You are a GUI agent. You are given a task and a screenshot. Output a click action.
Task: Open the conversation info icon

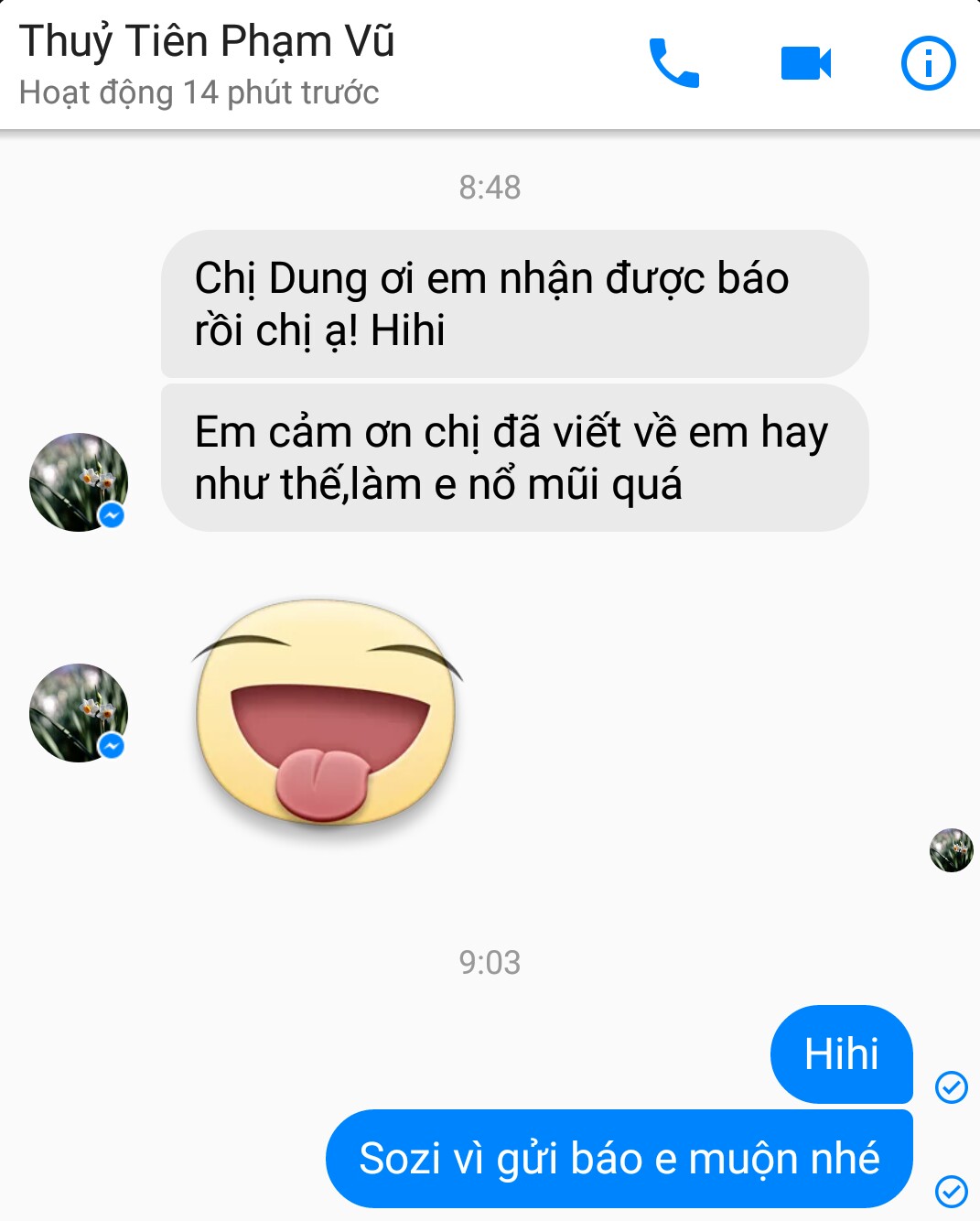click(928, 63)
